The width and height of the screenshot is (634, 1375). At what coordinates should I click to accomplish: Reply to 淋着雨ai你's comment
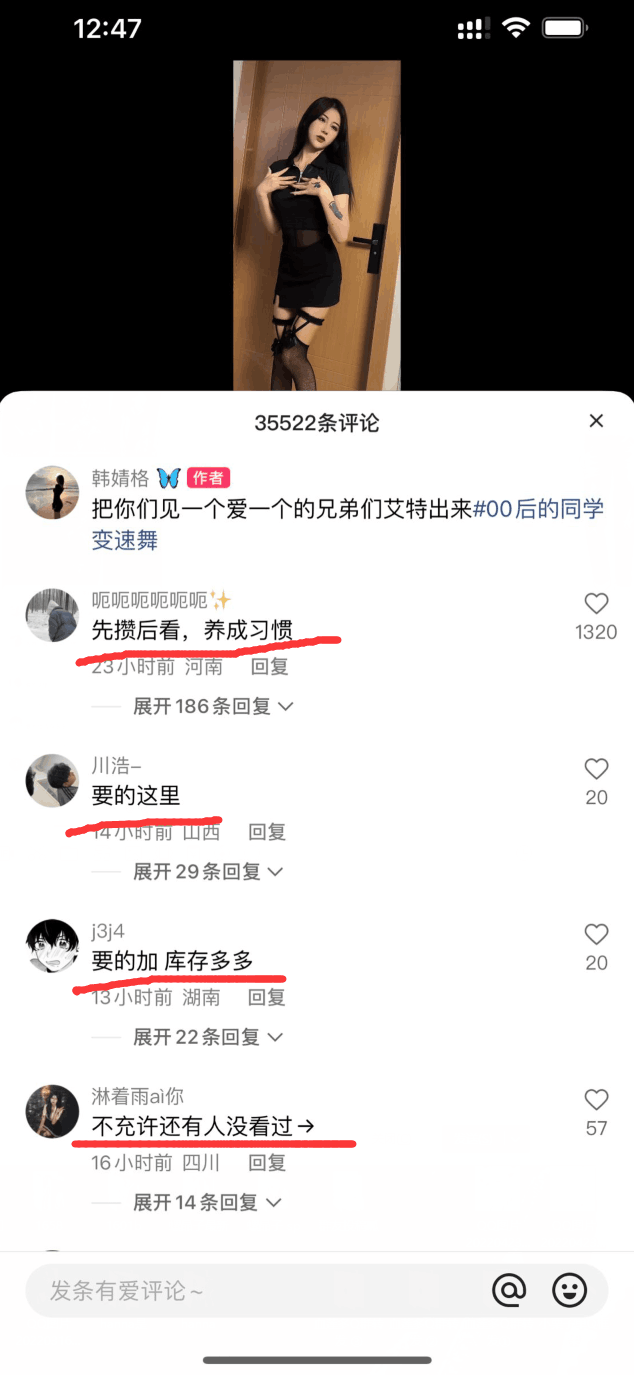[267, 1162]
